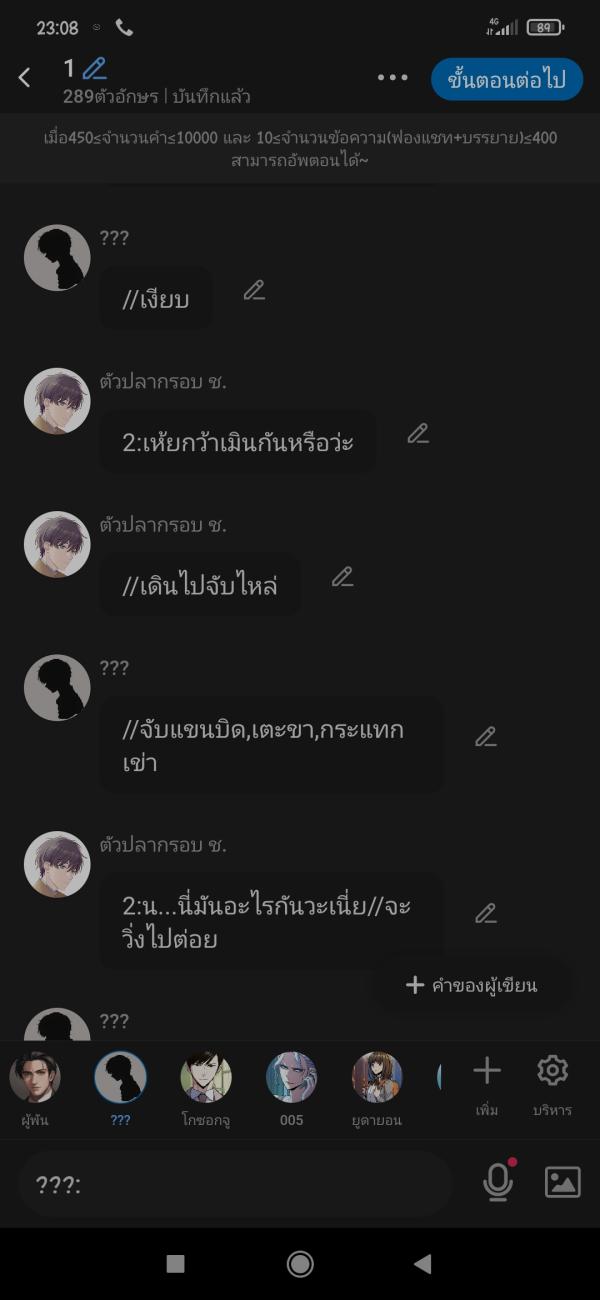Insert a picture with the image icon
Image resolution: width=600 pixels, height=1300 pixels.
[562, 1183]
